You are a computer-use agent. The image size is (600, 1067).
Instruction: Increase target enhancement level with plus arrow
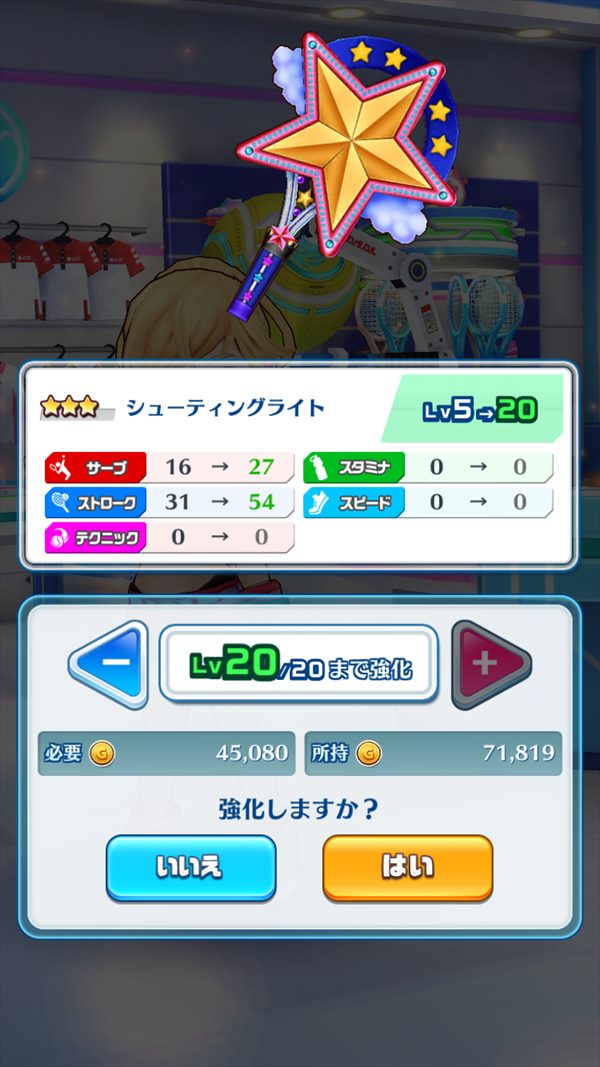pos(491,665)
